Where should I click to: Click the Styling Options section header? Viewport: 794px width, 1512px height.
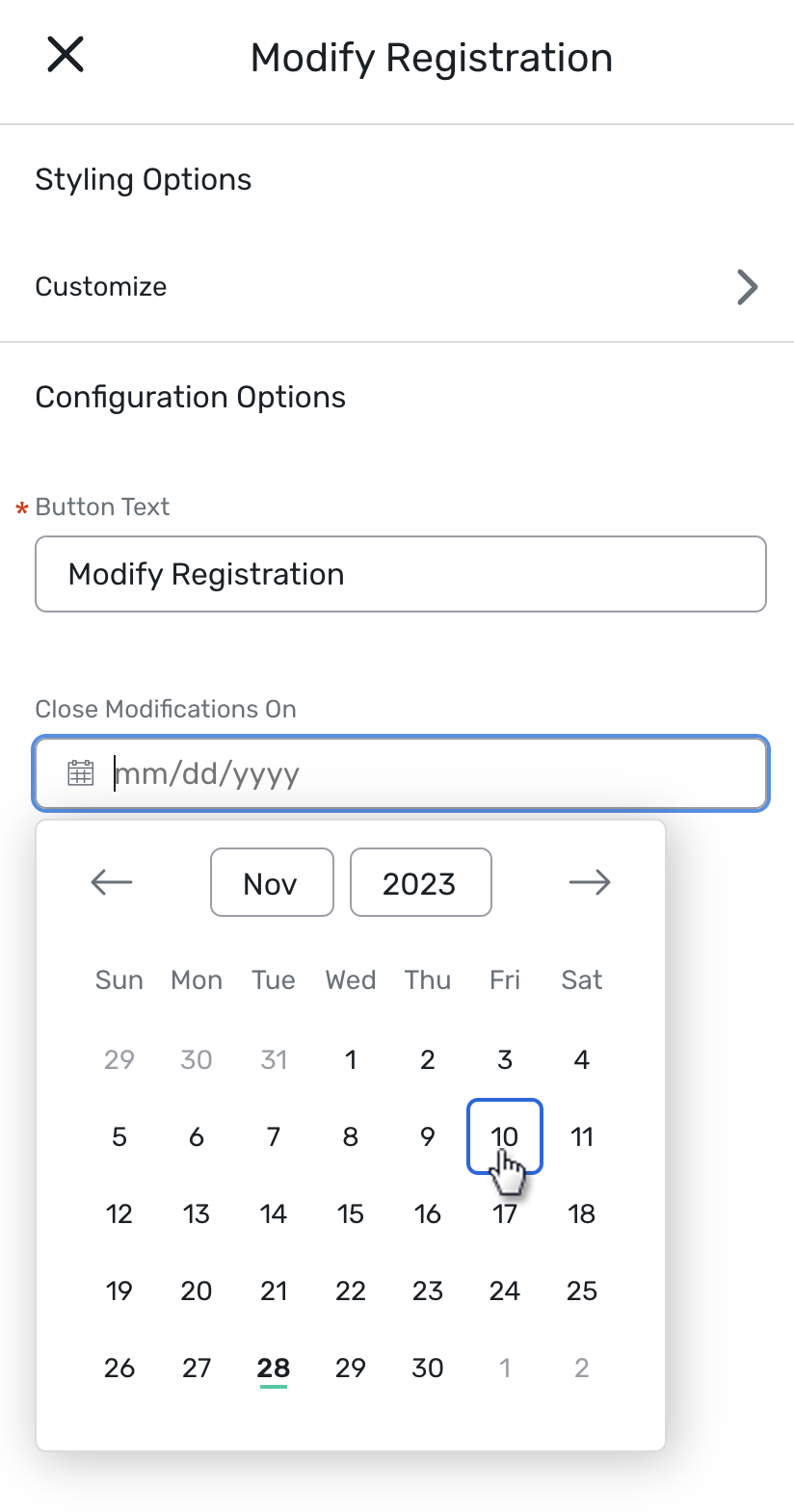(143, 179)
